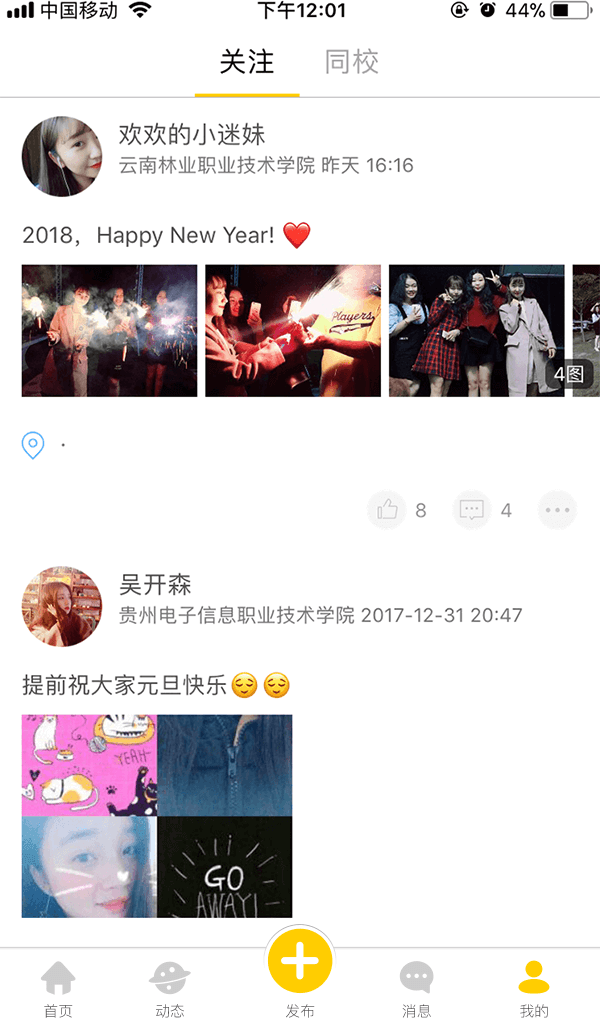
Task: Tap the yellow 发布 plus button
Action: pyautogui.click(x=300, y=962)
